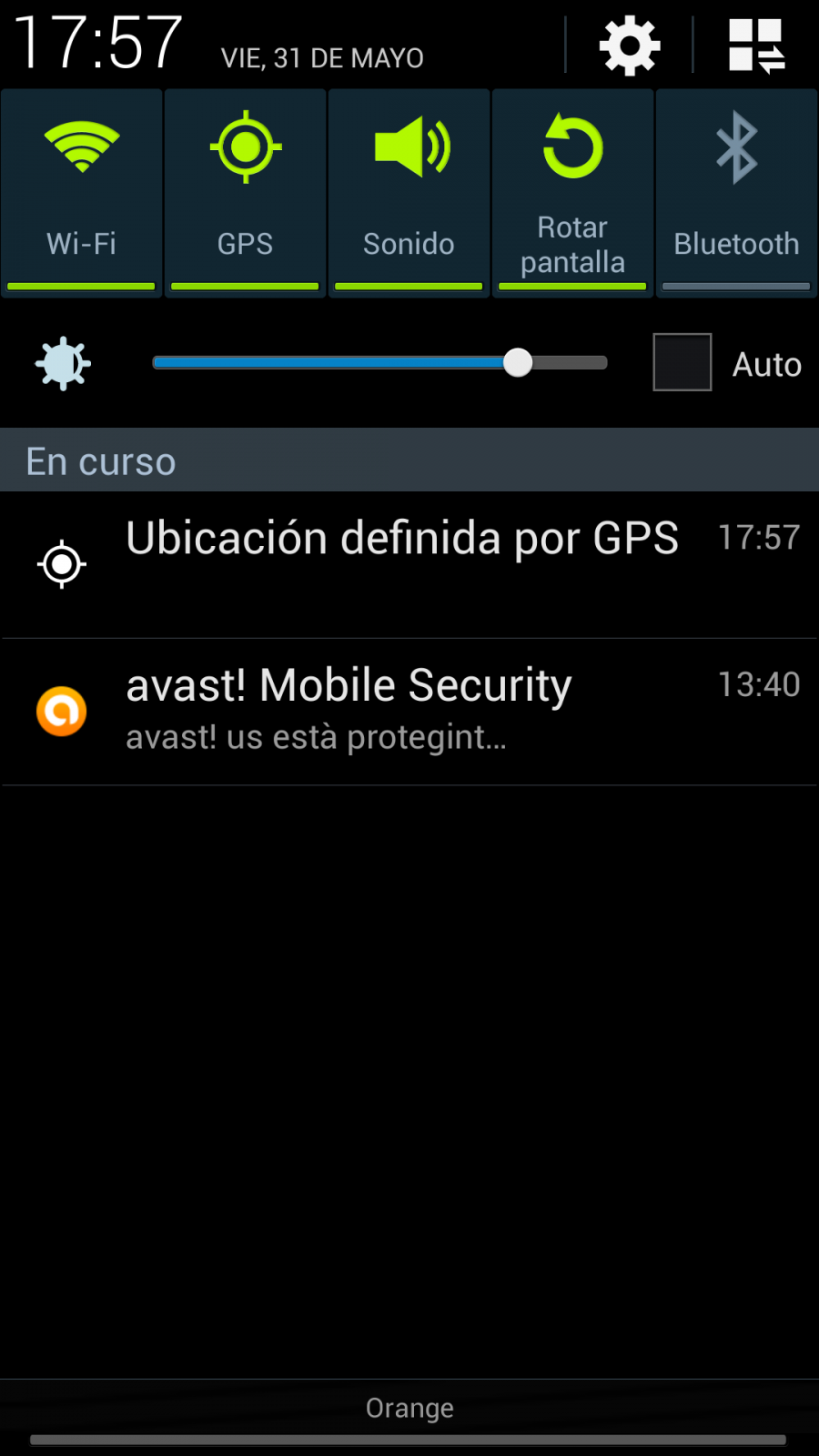Tap the brightness slider to adjust it
This screenshot has height=1456, width=819.
379,363
